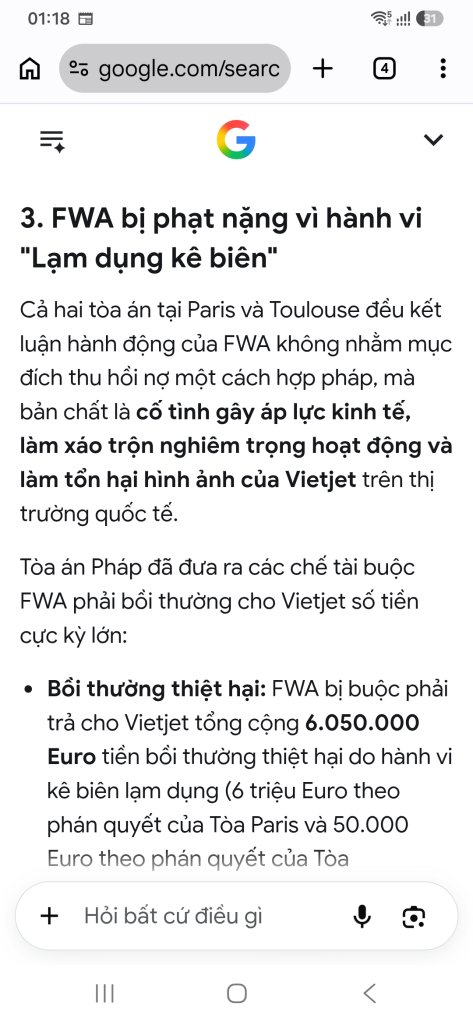Open the tab switcher showing 4 tabs
473x1024 pixels.
(x=384, y=69)
